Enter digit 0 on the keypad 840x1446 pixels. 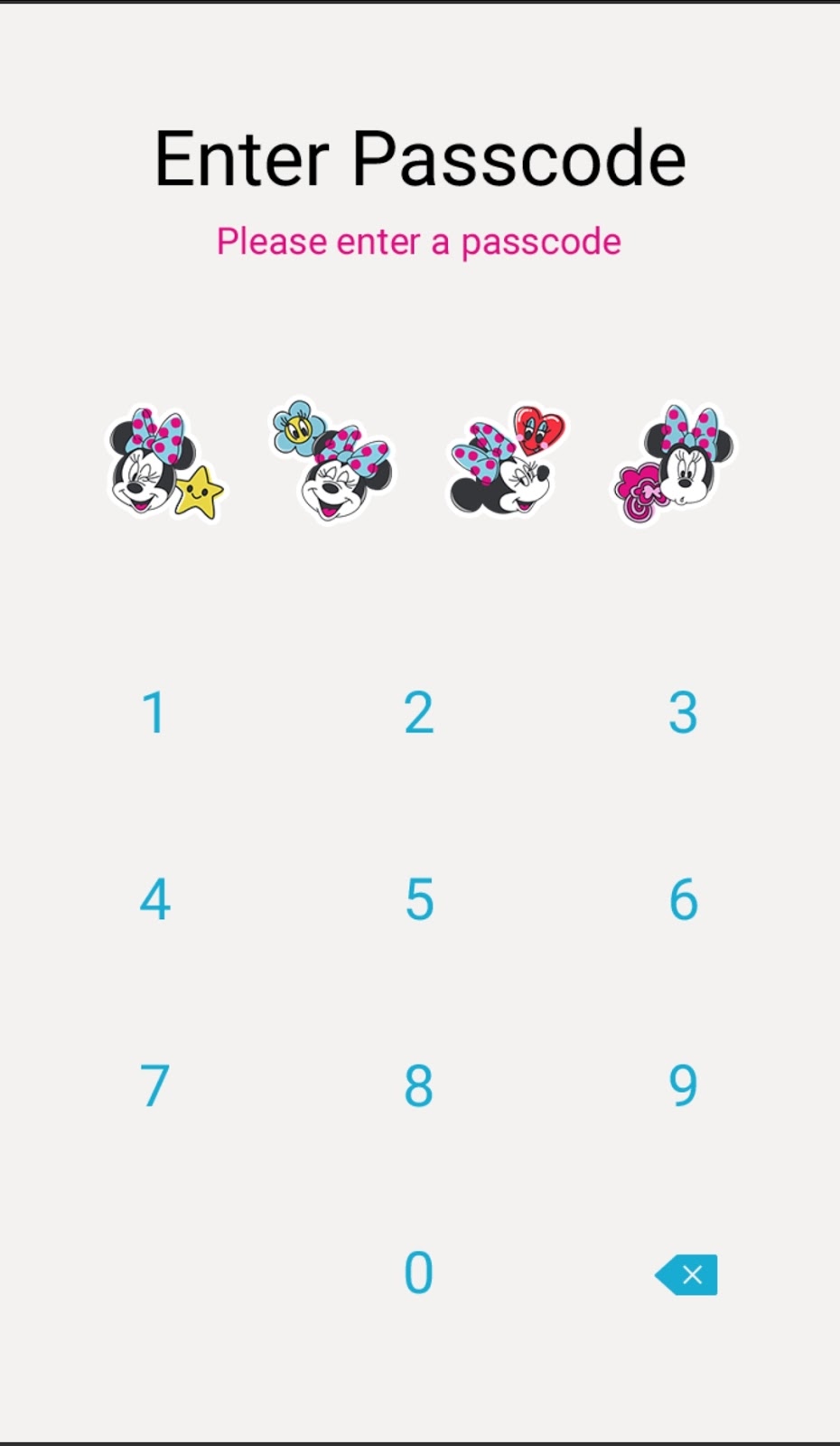418,1273
